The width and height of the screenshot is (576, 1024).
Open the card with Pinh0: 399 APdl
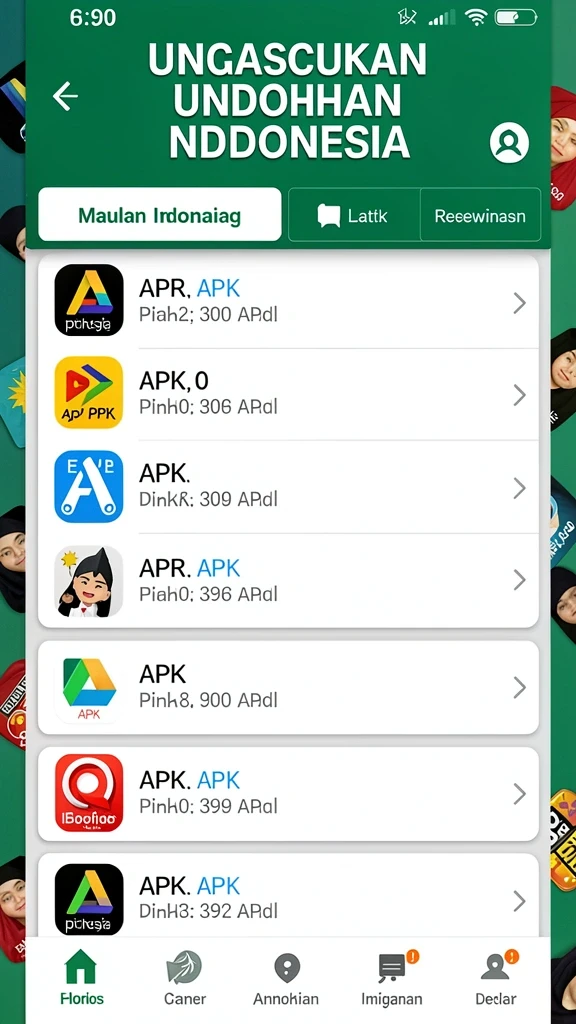pos(288,793)
